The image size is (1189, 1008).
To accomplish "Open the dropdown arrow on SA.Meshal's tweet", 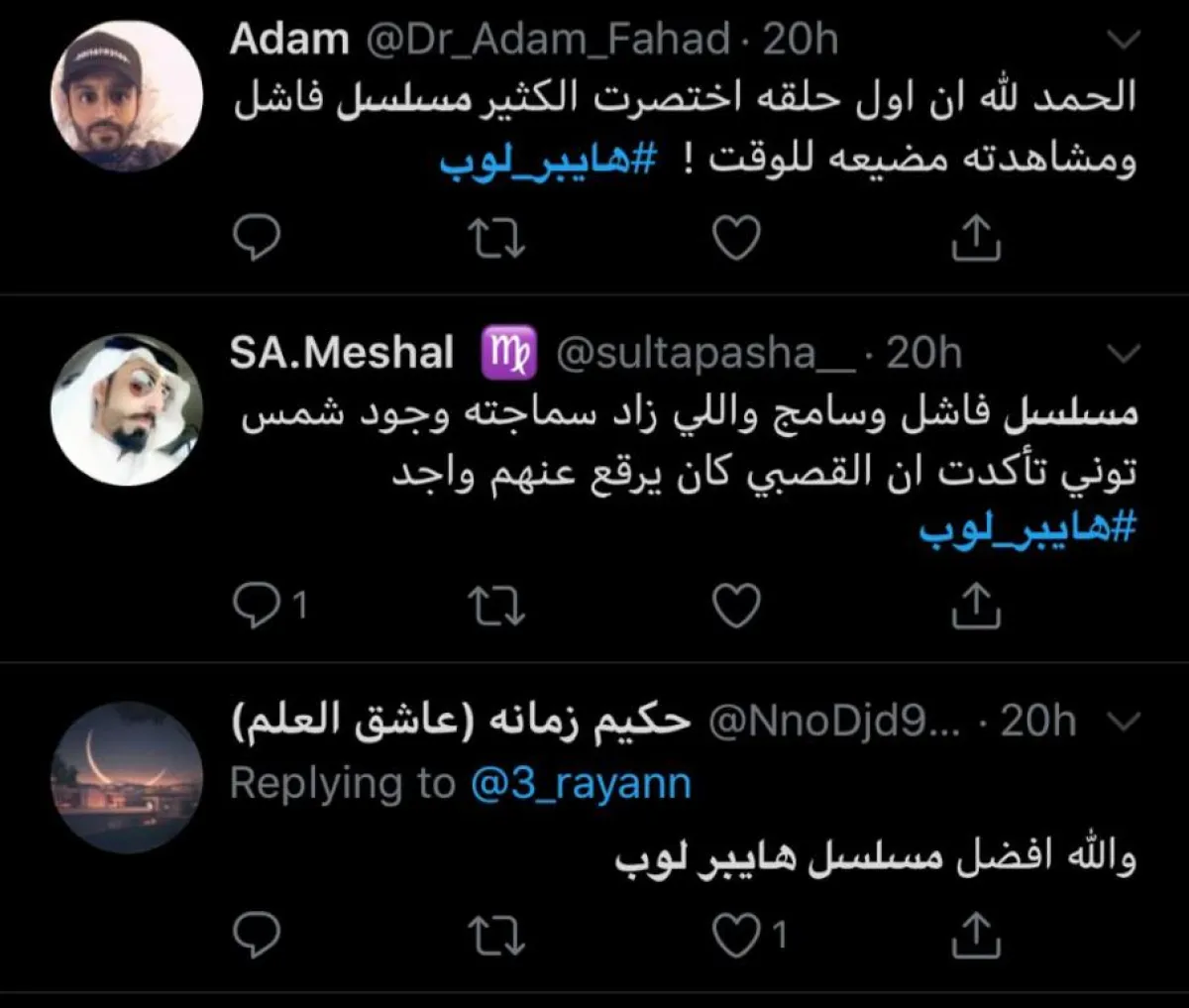I will tap(1126, 354).
